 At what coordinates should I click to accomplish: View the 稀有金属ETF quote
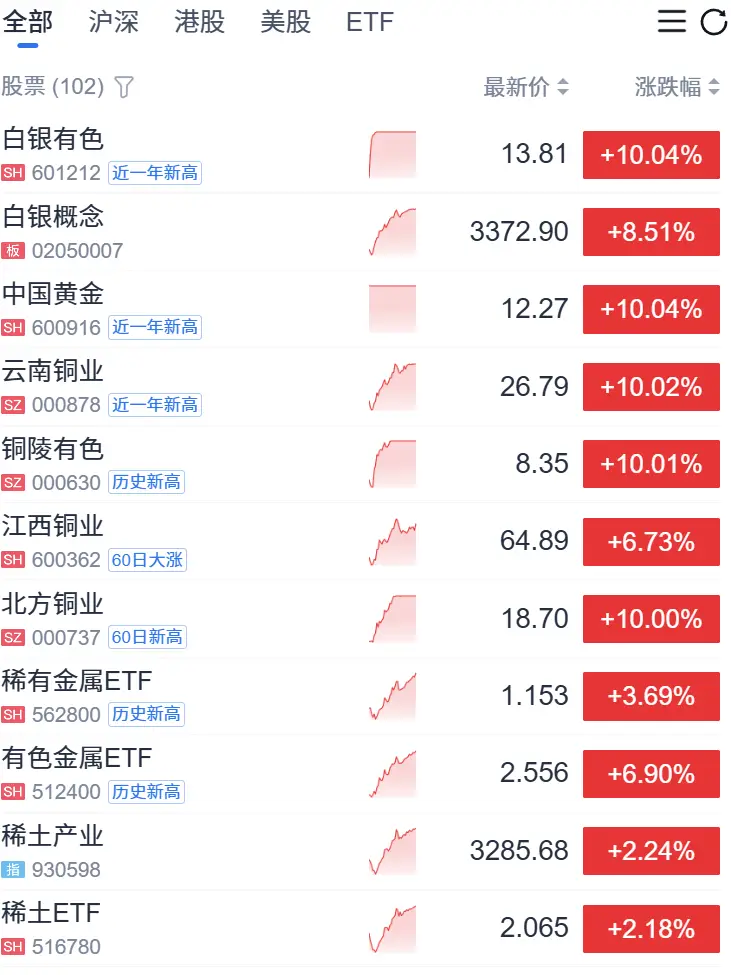77,681
